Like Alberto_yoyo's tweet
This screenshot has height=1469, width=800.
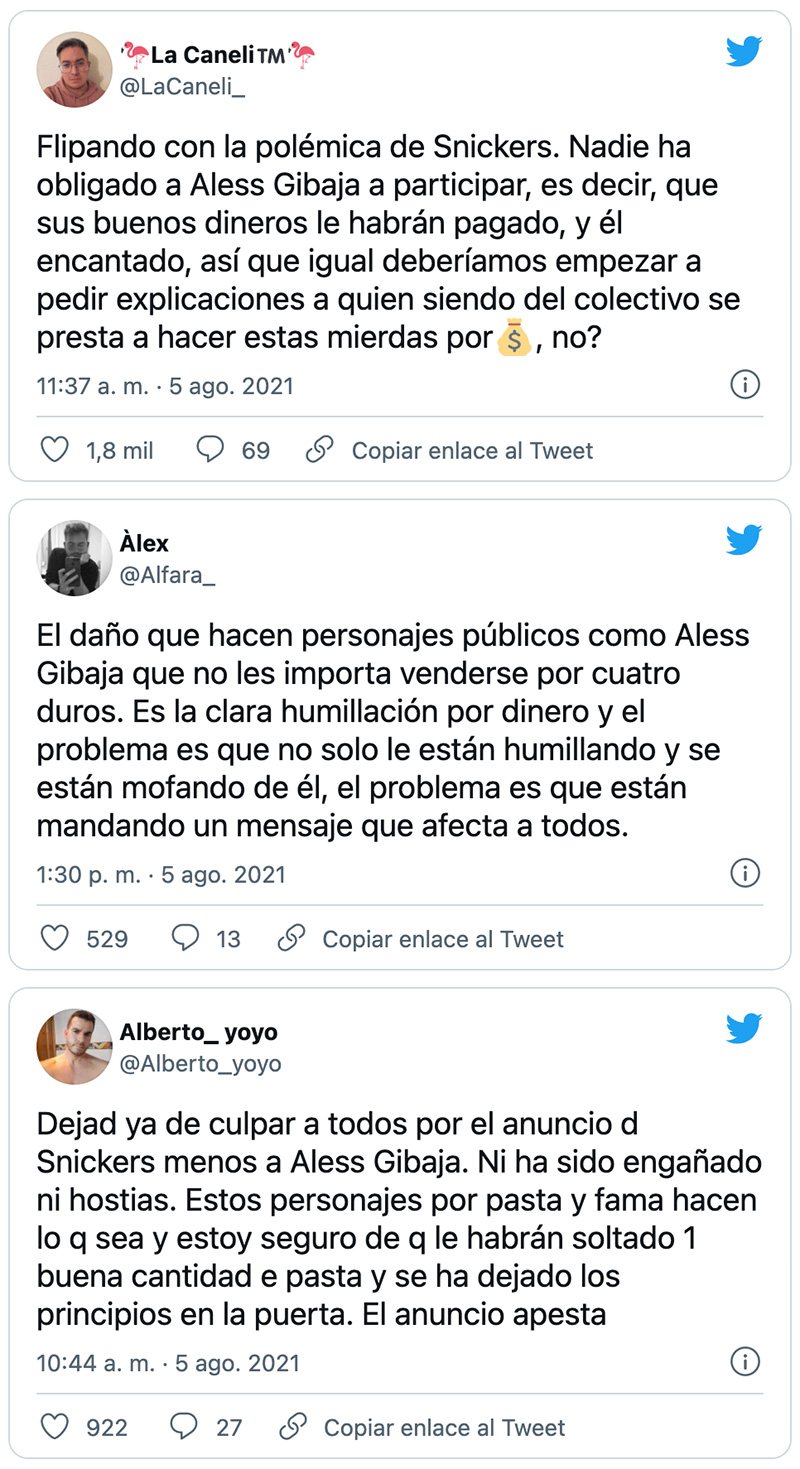pos(54,1427)
